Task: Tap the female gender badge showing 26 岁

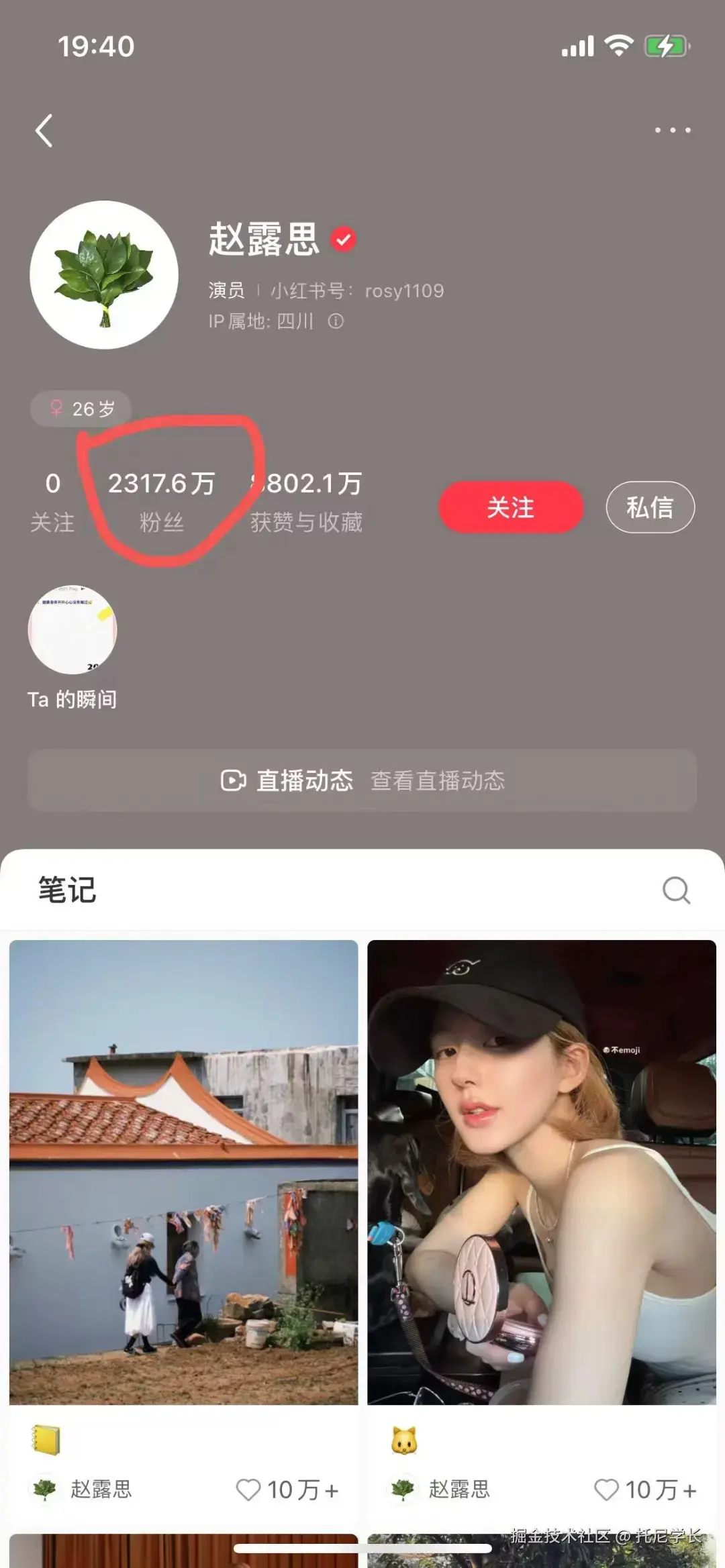Action: [81, 408]
